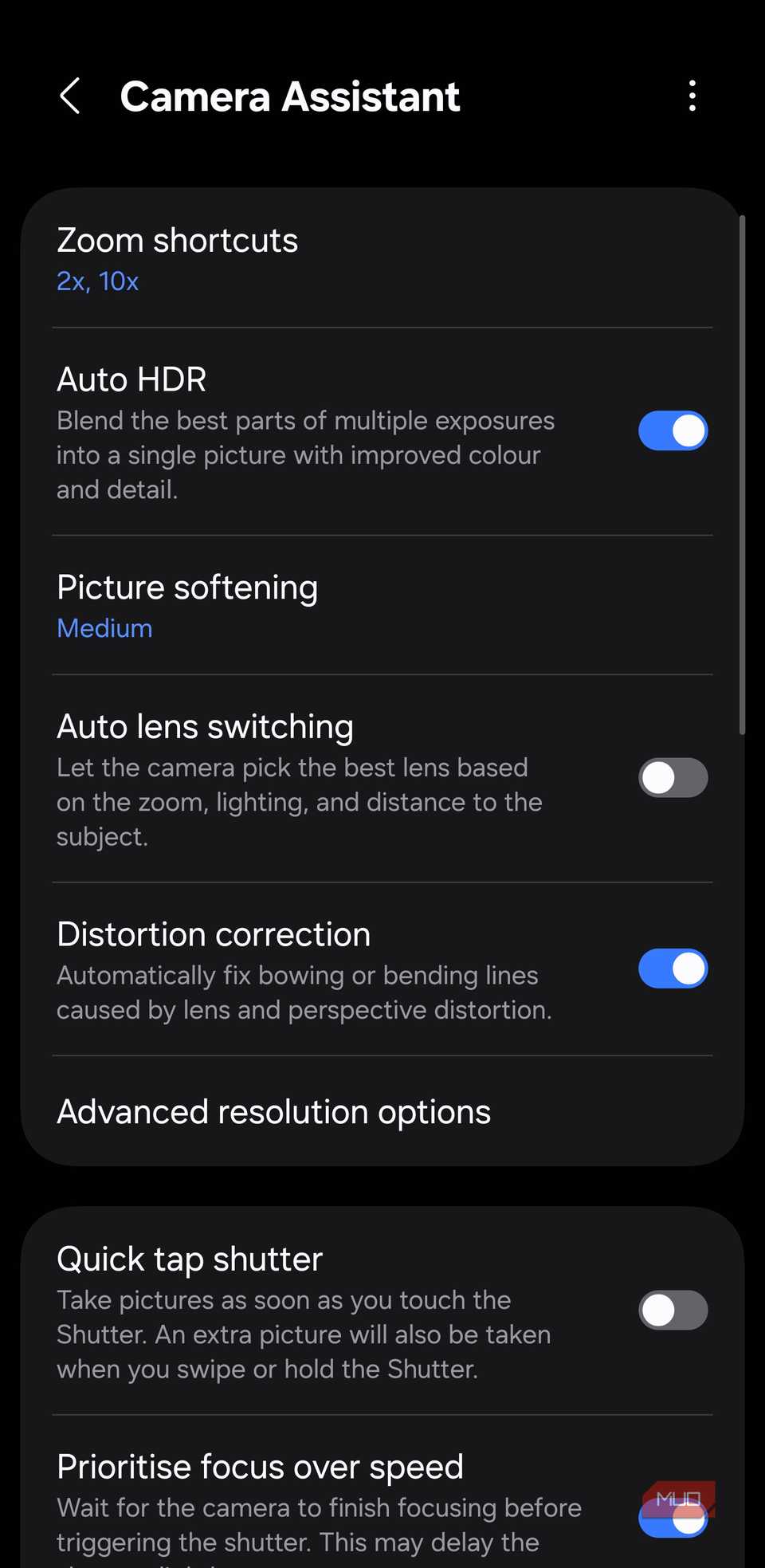Turn on Quick tap shutter
This screenshot has height=1568, width=765.
click(x=673, y=1311)
